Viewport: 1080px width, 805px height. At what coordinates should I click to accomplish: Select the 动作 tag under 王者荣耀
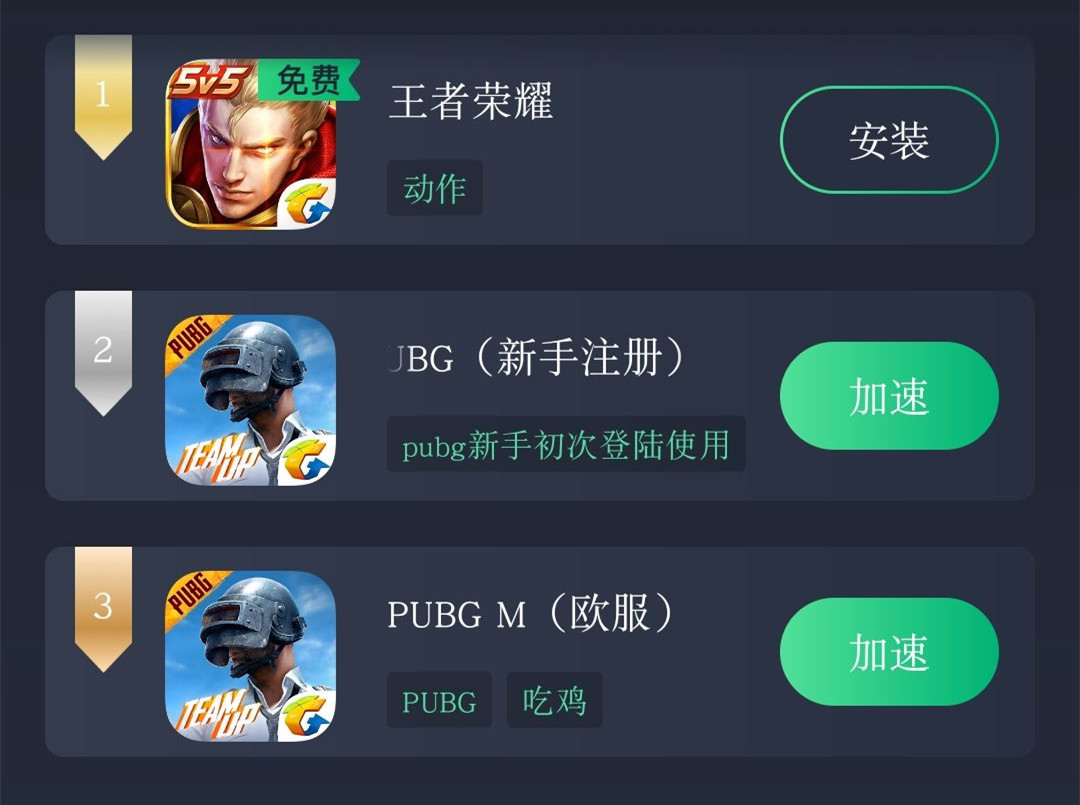click(x=434, y=188)
